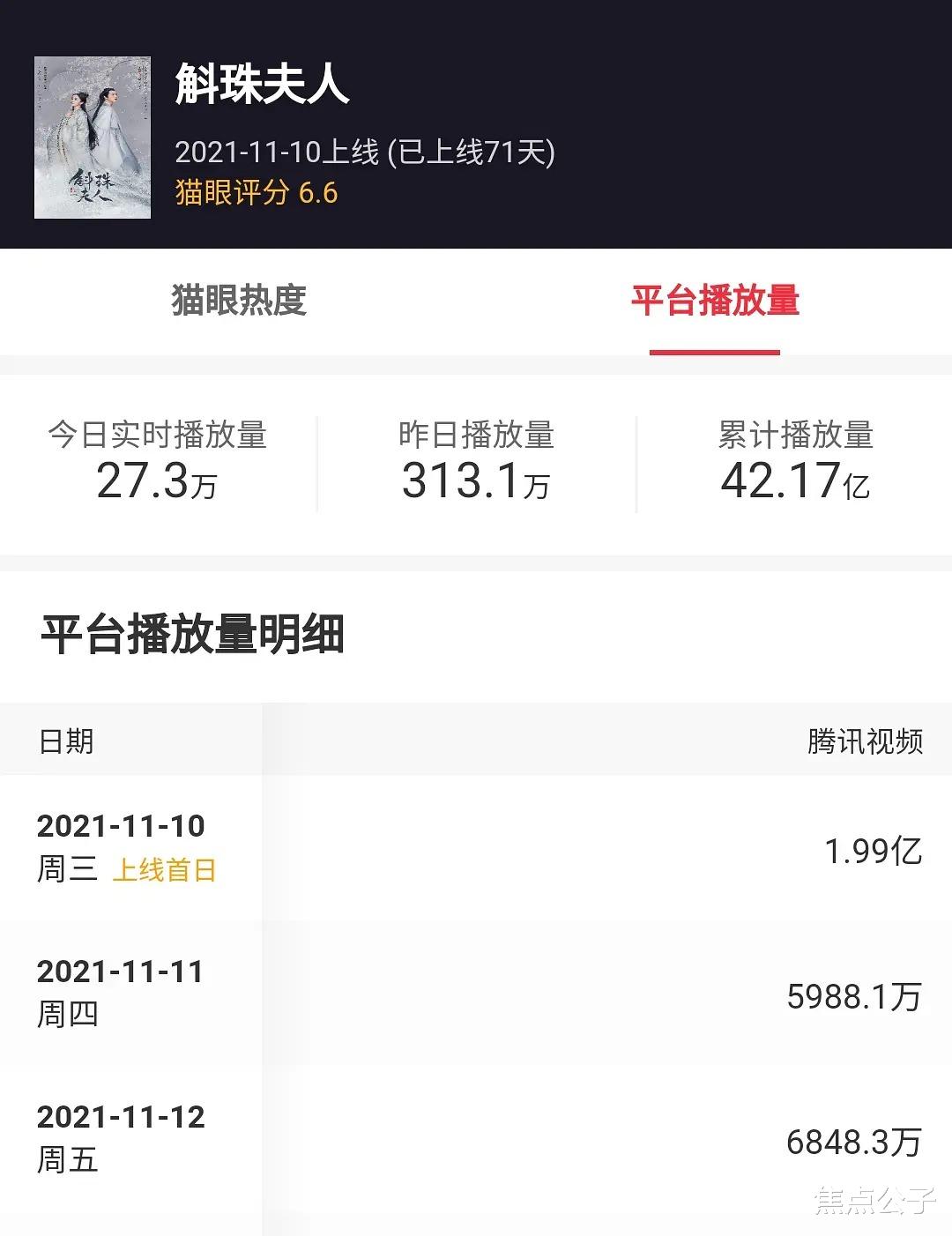Select the 2021-11-11 周四 row
Screen dimensions: 952x1236
(120, 989)
